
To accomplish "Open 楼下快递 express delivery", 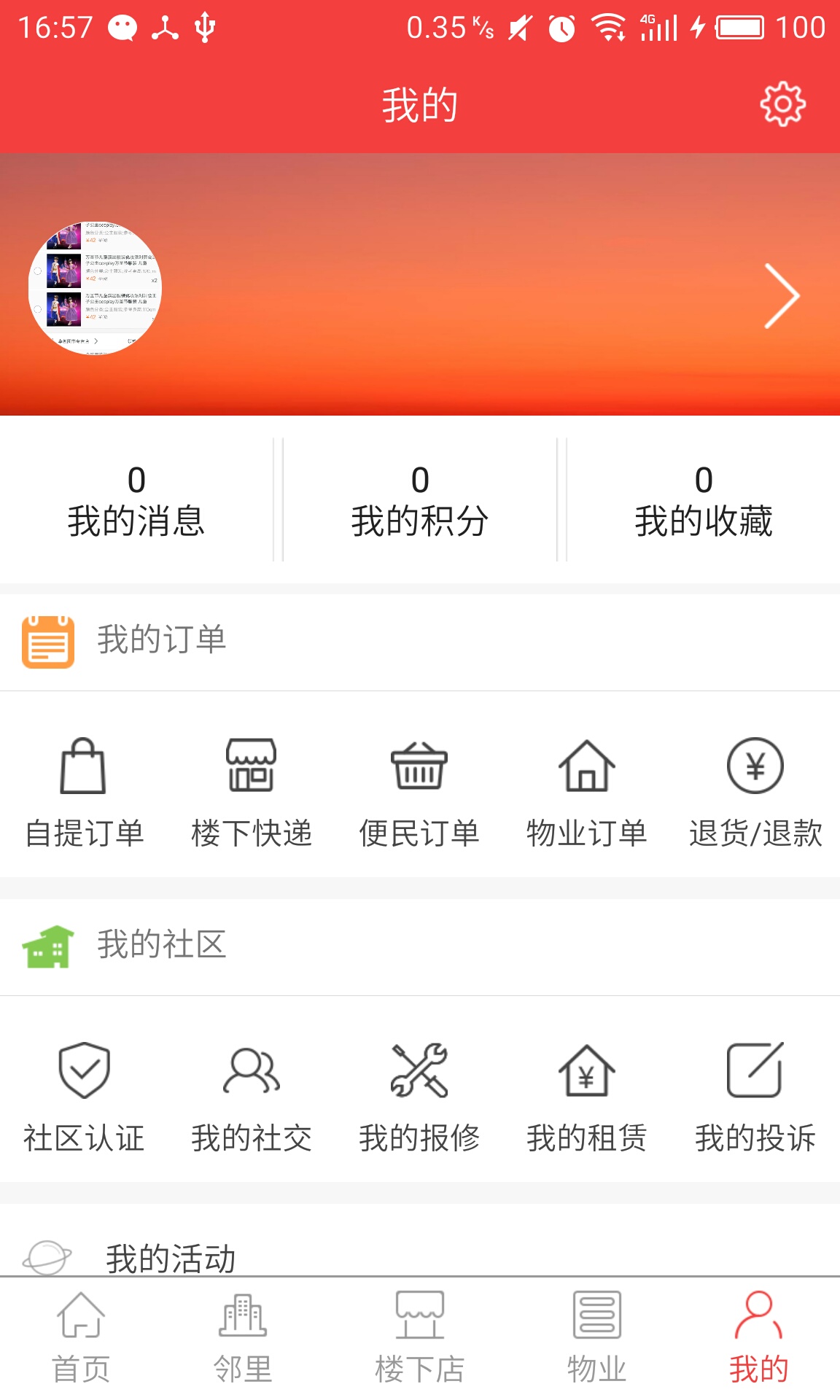I will click(x=252, y=793).
